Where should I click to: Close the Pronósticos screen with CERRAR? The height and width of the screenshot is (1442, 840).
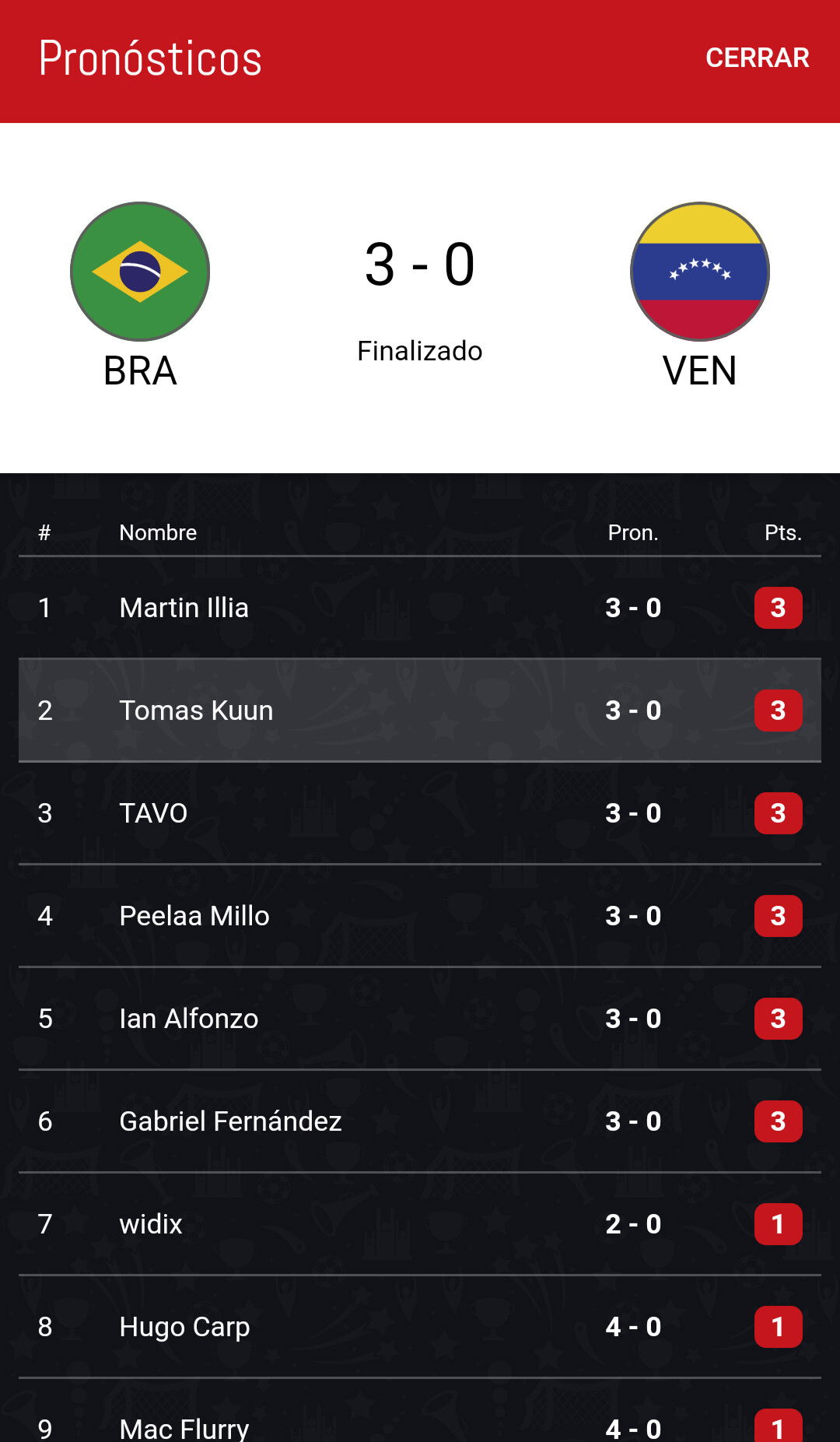pos(757,58)
